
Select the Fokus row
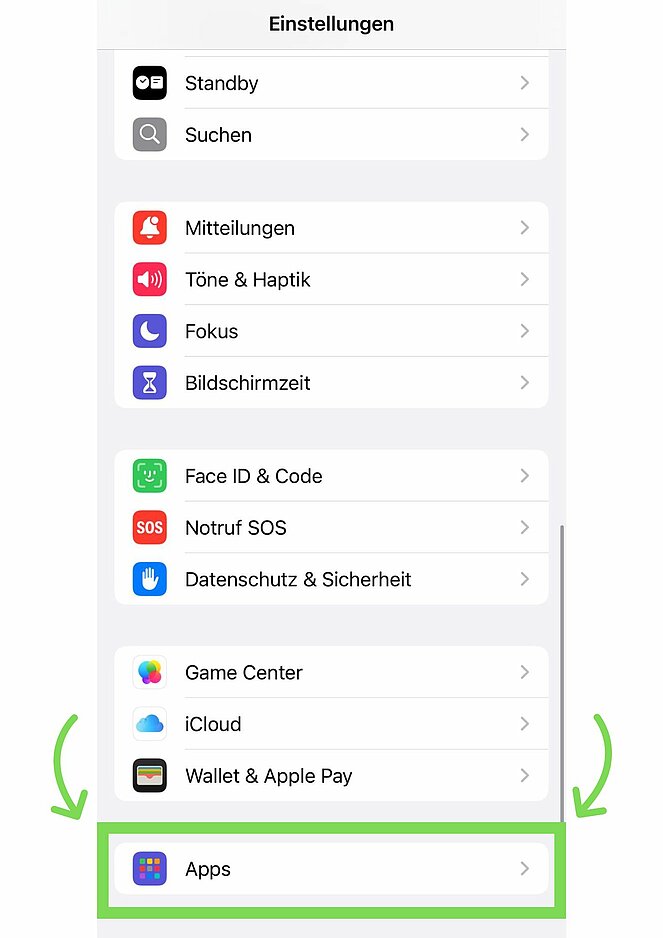(330, 331)
